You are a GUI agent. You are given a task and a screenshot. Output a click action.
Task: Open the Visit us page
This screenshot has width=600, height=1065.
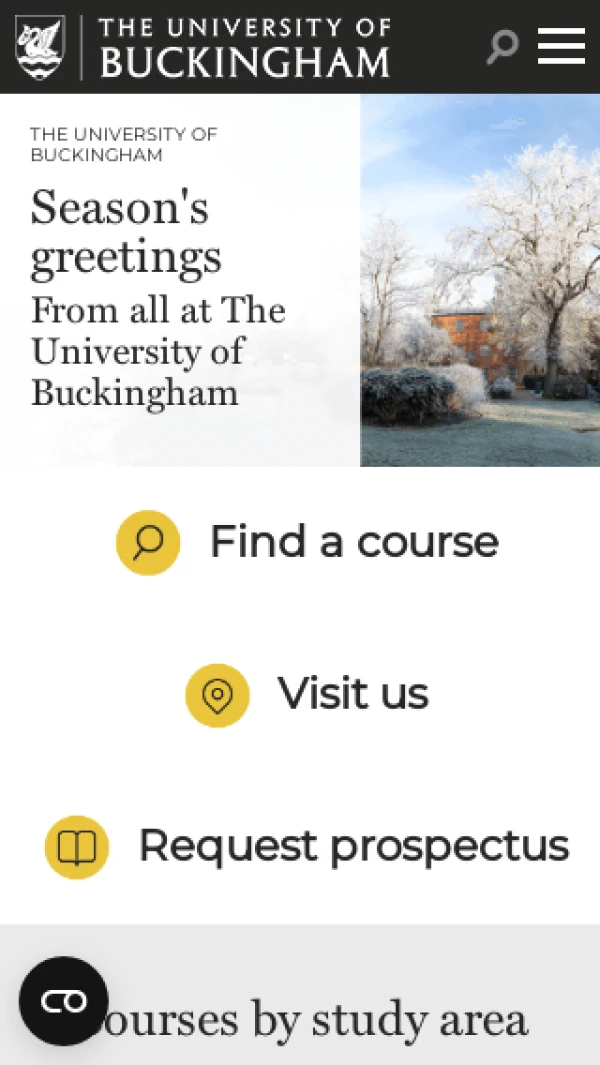(308, 695)
